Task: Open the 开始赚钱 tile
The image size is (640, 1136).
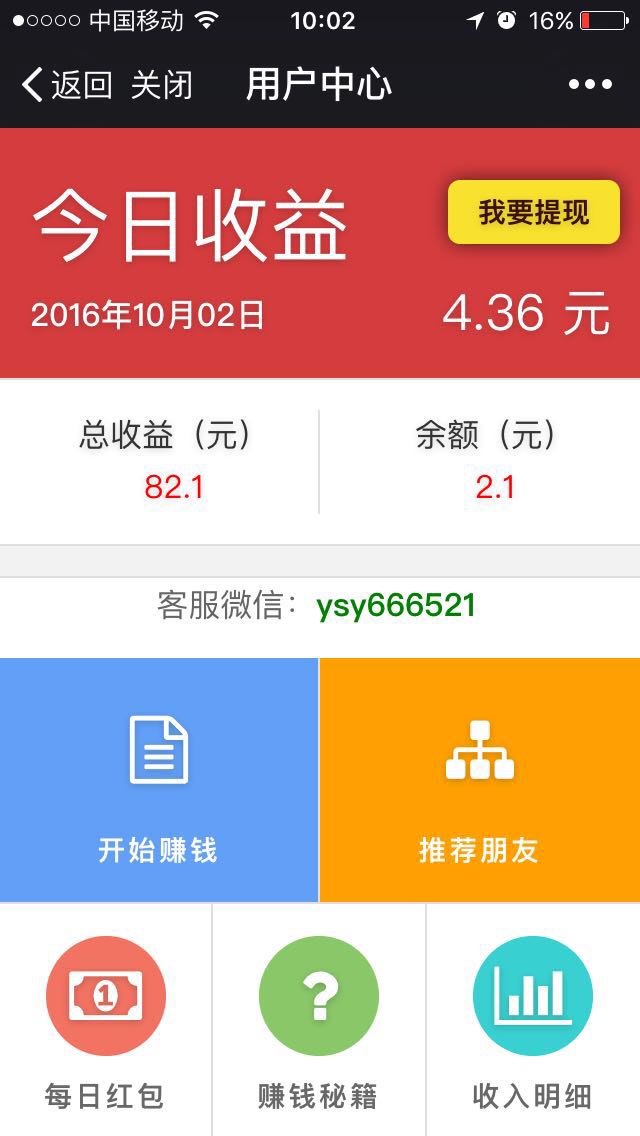Action: click(159, 780)
